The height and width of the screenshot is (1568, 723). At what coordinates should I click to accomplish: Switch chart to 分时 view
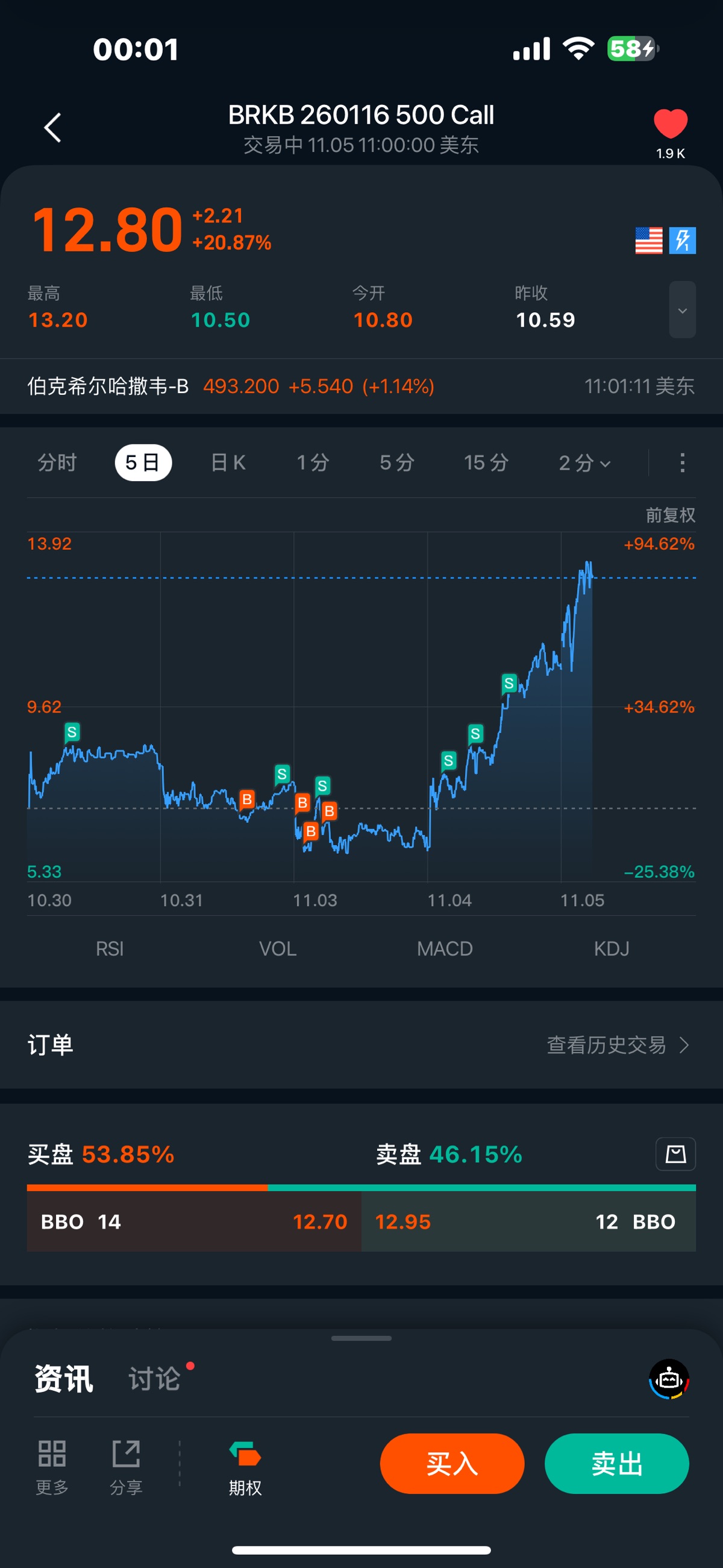click(57, 462)
